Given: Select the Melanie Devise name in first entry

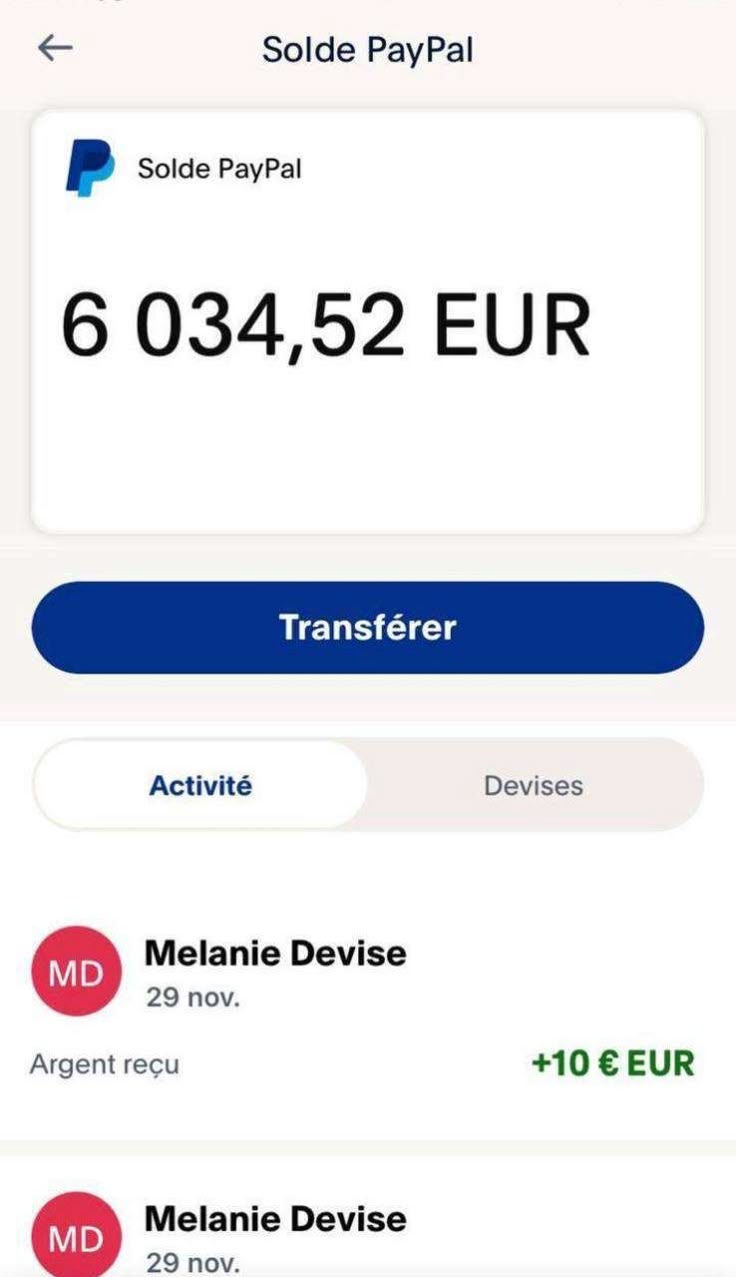Looking at the screenshot, I should [277, 952].
